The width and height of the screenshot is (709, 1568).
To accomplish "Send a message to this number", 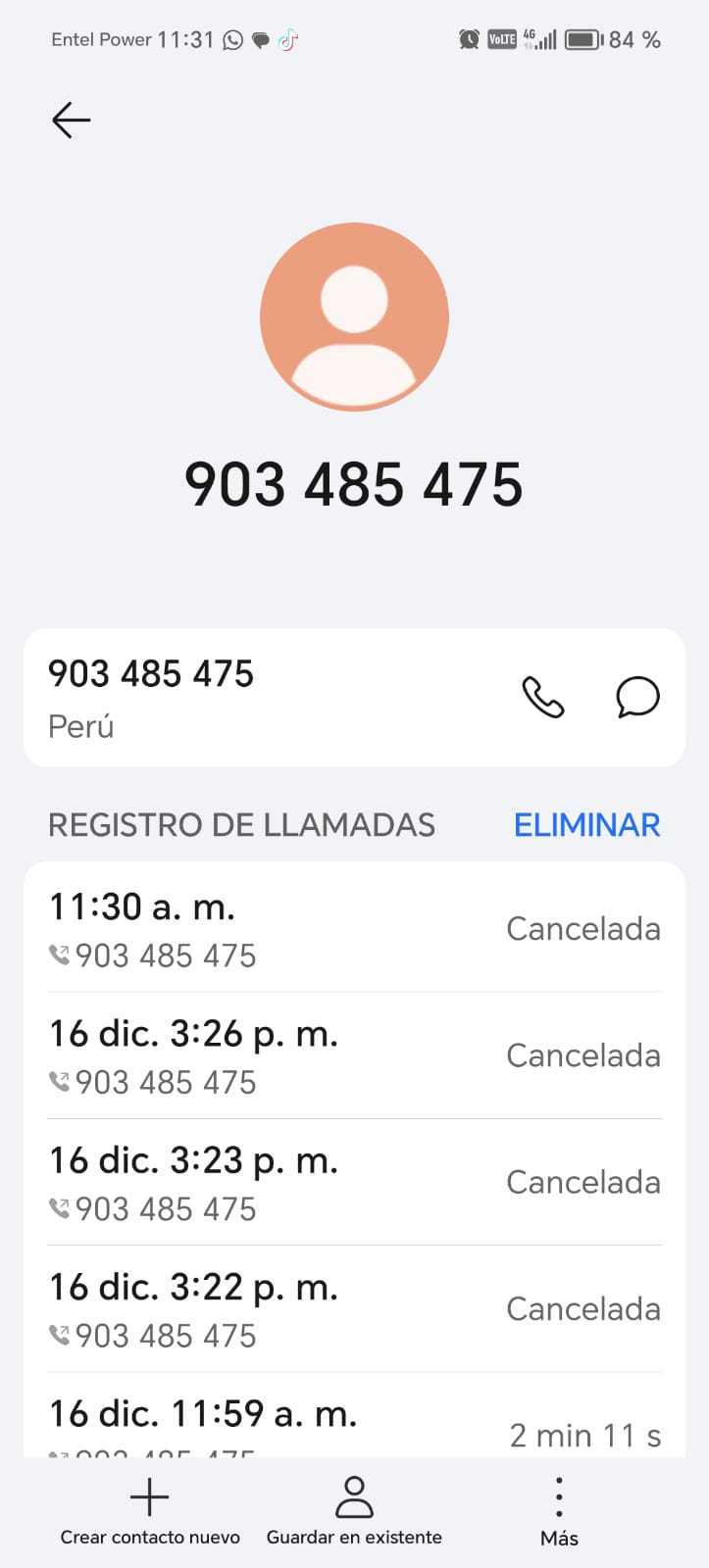I will tap(637, 698).
